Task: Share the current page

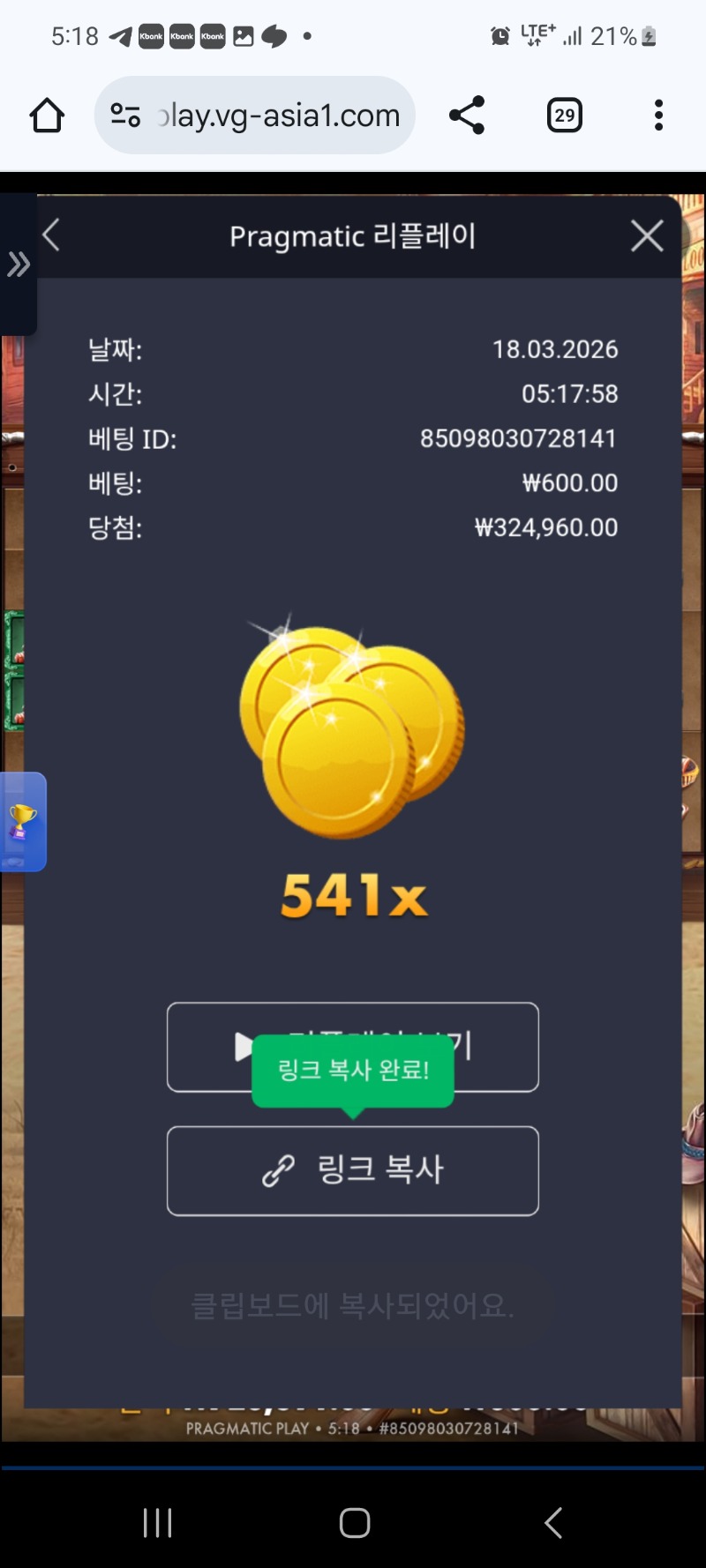Action: coord(467,116)
